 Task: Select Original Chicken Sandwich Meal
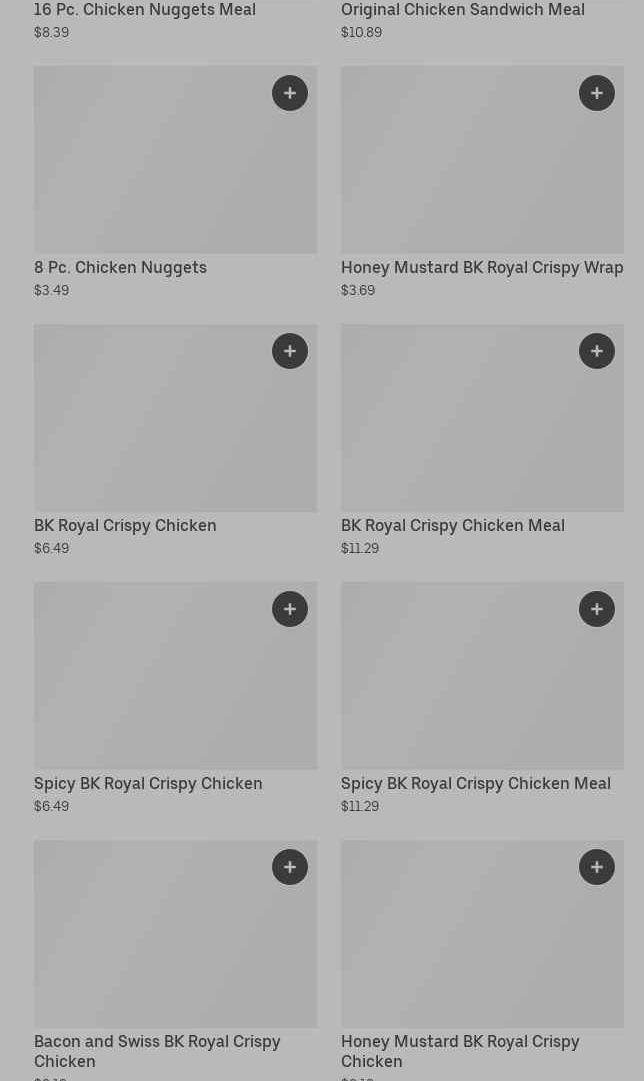point(462,10)
